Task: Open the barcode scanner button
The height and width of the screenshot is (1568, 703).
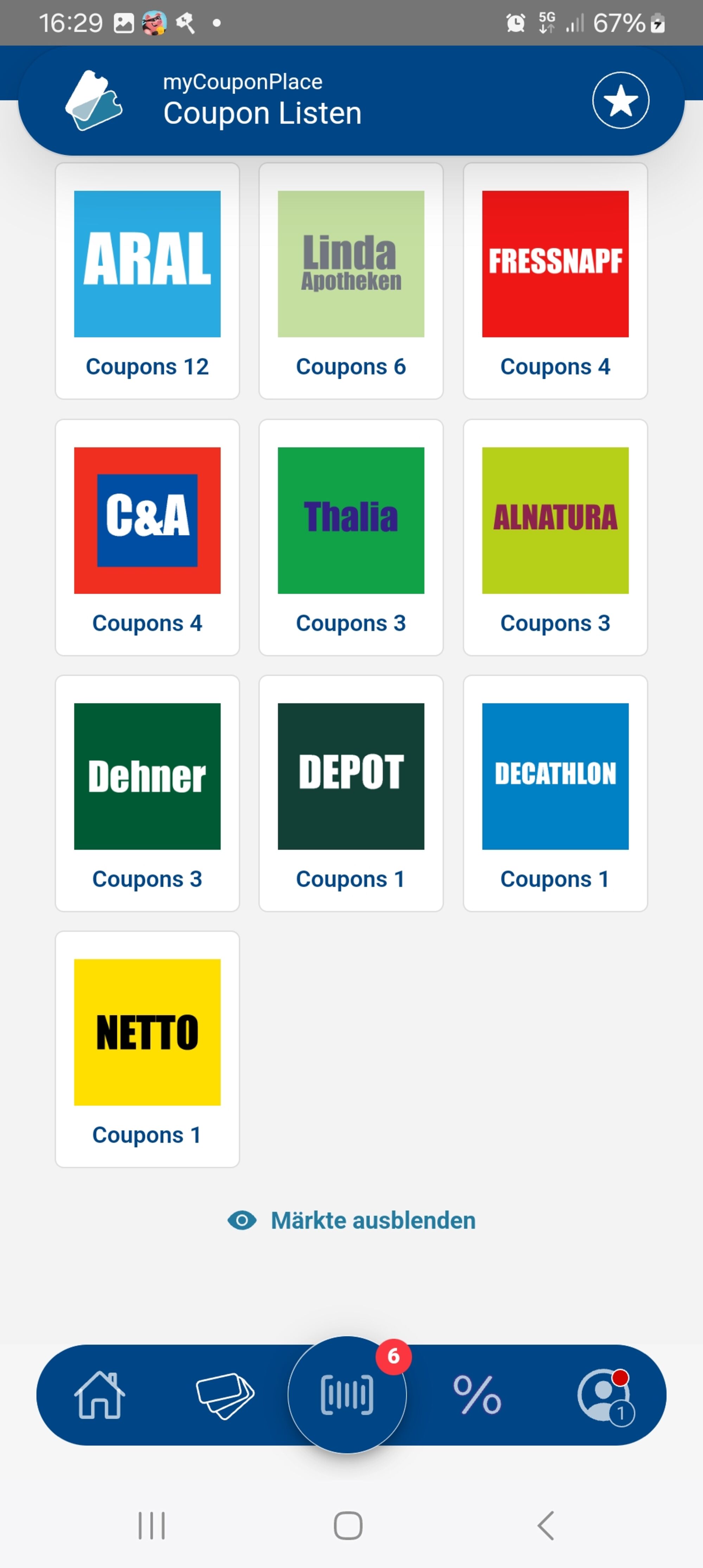Action: pos(347,1394)
